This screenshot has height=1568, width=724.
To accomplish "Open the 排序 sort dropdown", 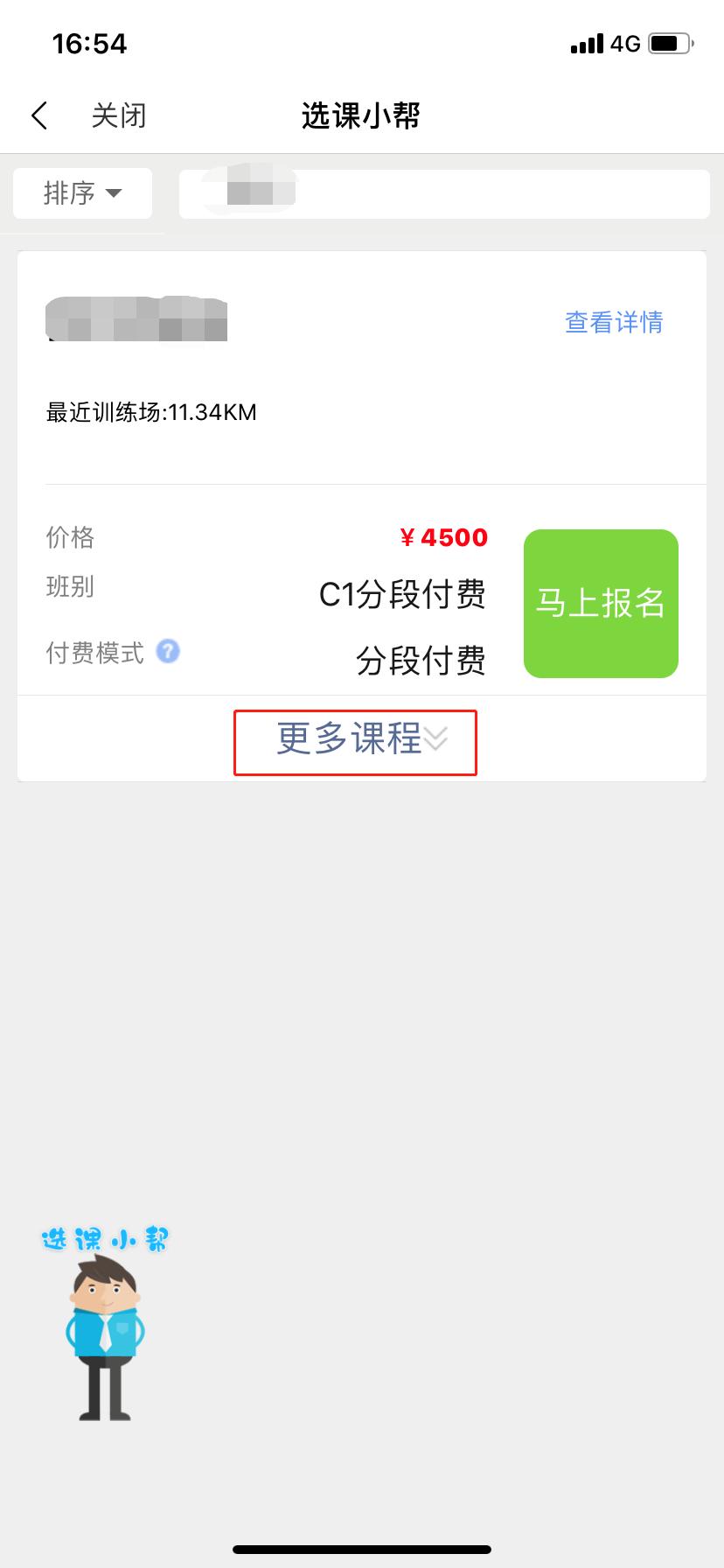I will (81, 193).
